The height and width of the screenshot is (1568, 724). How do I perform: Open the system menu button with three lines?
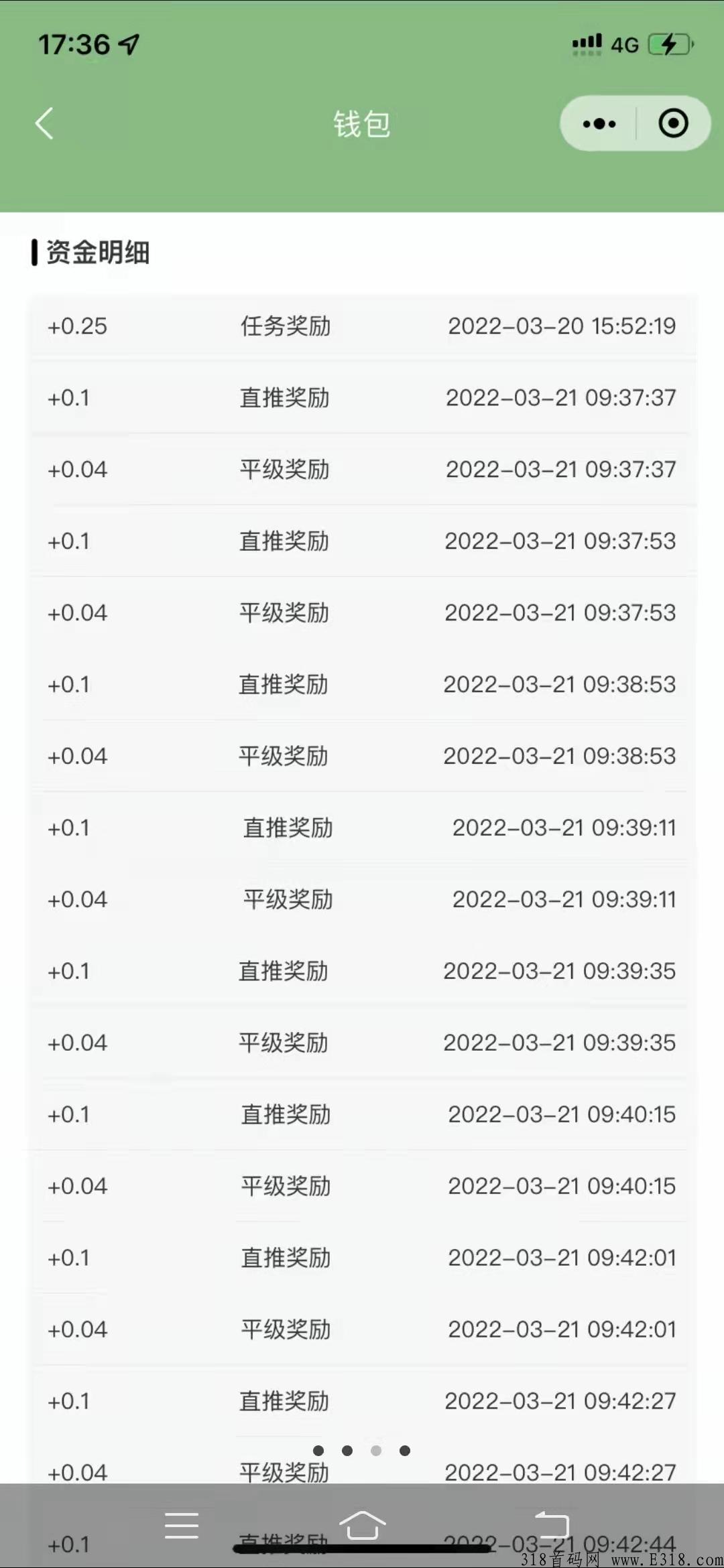[x=182, y=1526]
